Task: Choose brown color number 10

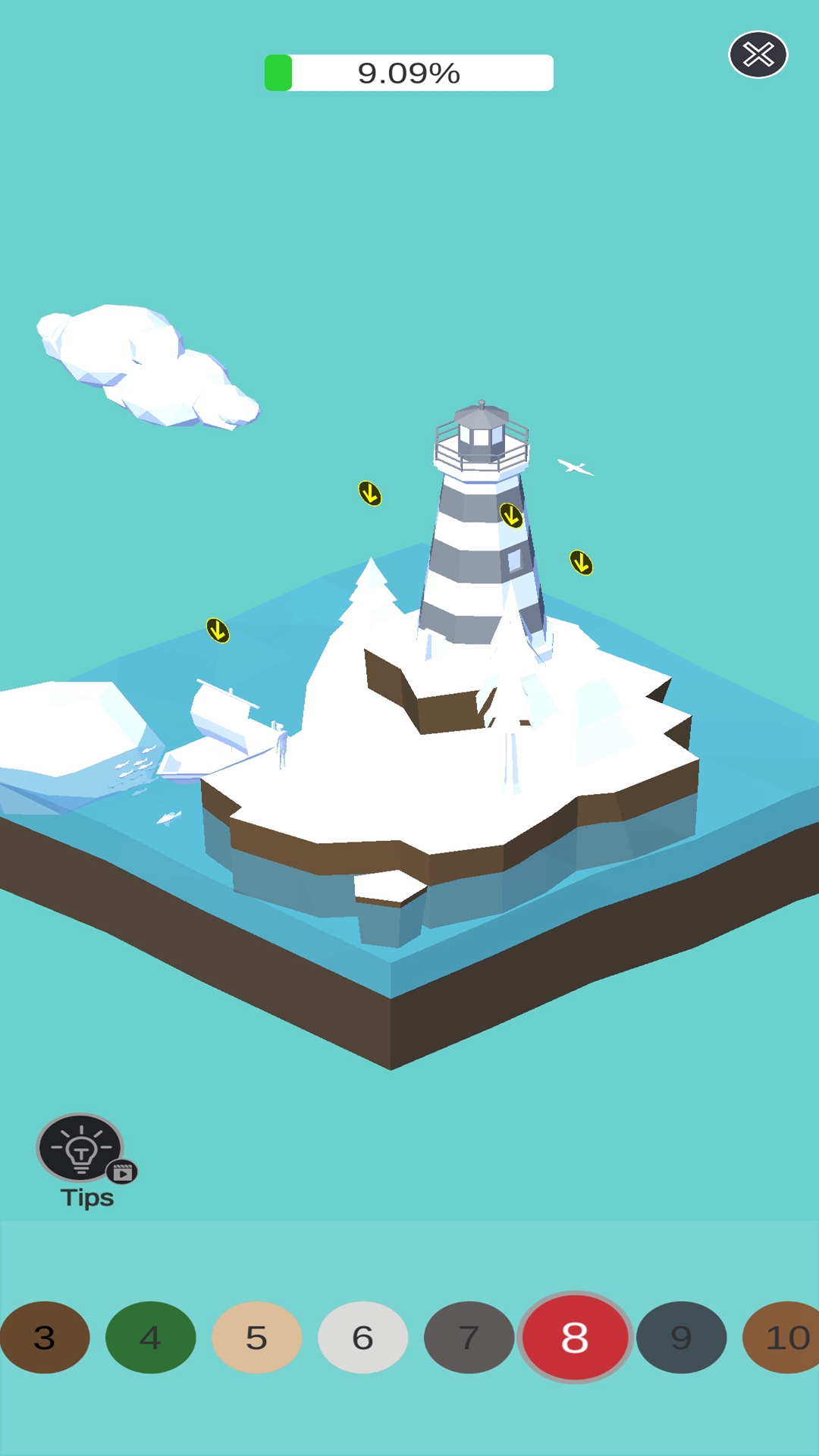Action: pos(785,1337)
